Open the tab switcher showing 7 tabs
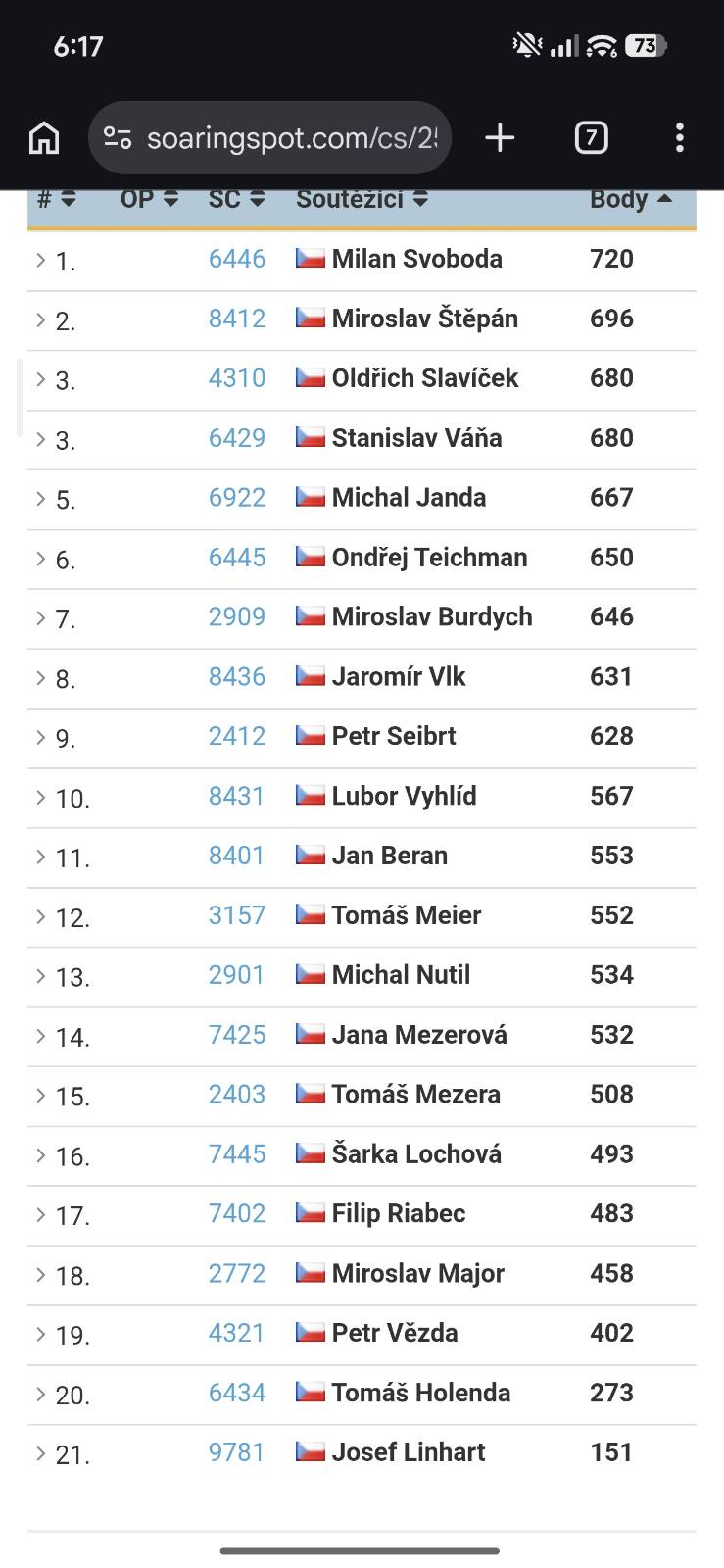Image resolution: width=724 pixels, height=1568 pixels. (591, 138)
